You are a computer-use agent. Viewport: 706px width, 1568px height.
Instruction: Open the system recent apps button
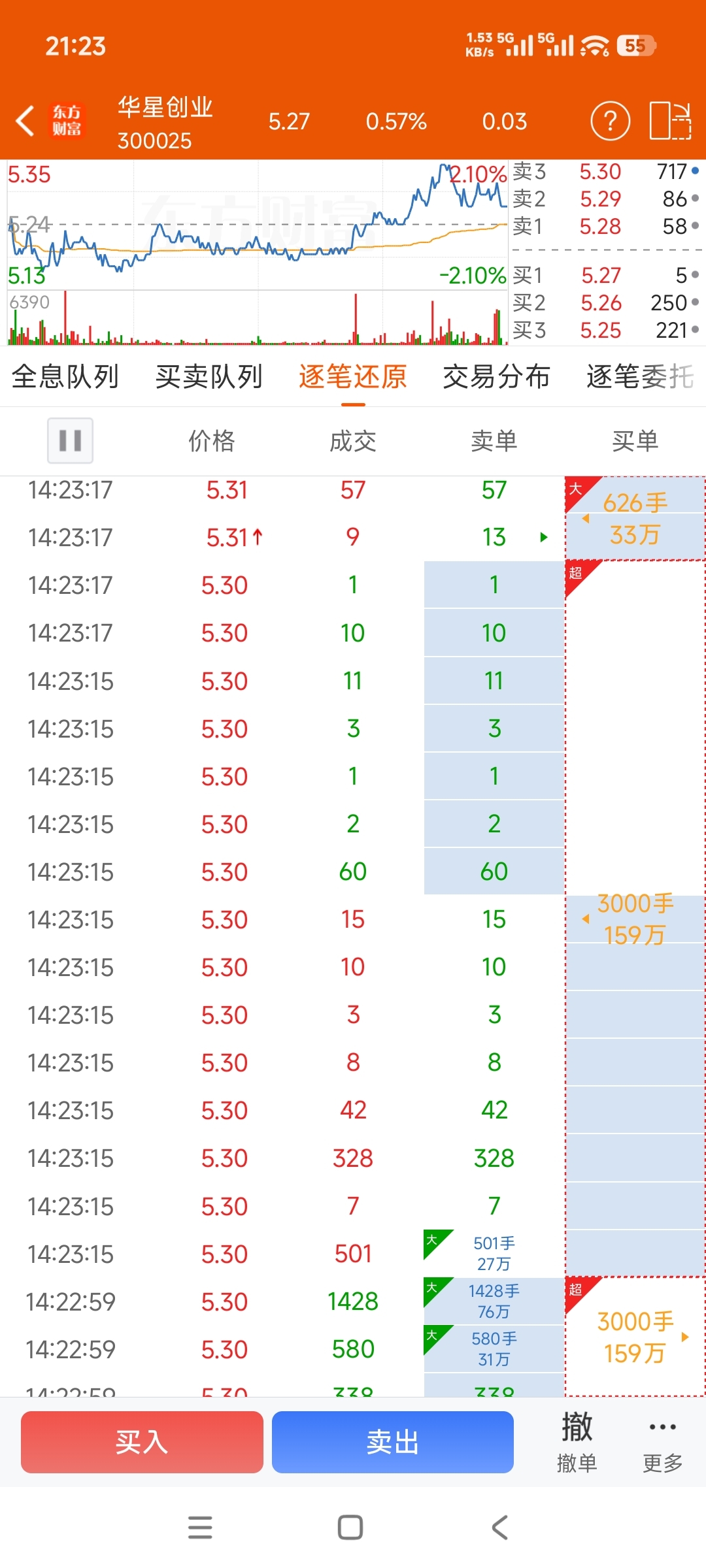[x=200, y=1527]
